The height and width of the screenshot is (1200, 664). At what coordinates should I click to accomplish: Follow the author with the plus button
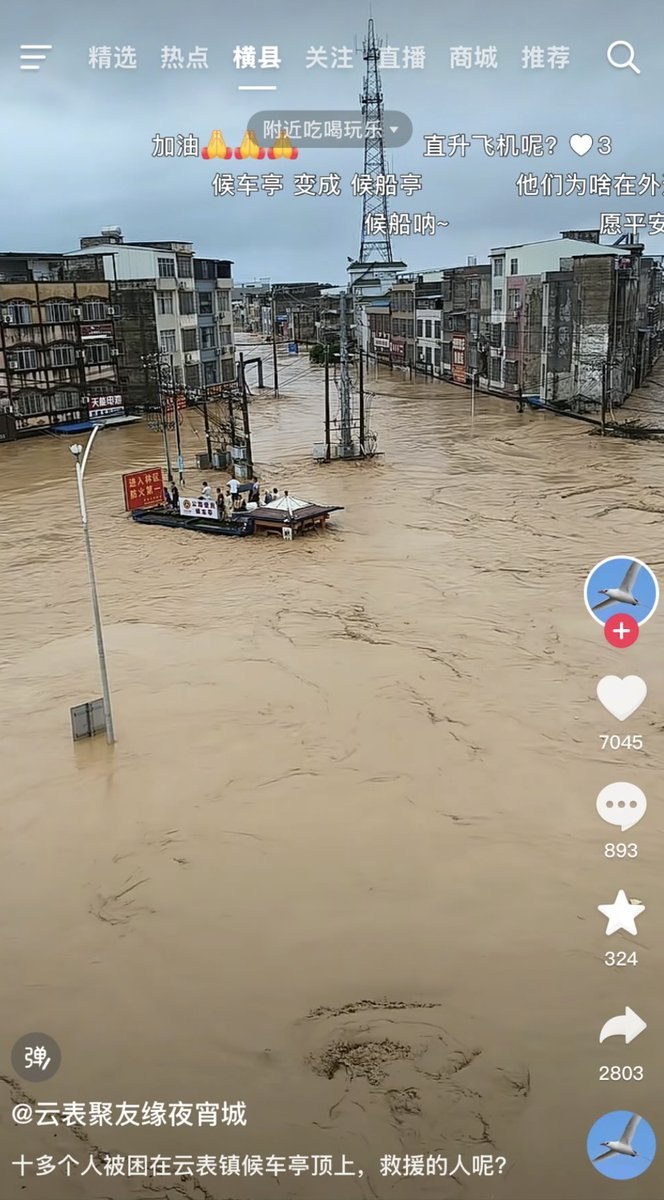pyautogui.click(x=621, y=631)
